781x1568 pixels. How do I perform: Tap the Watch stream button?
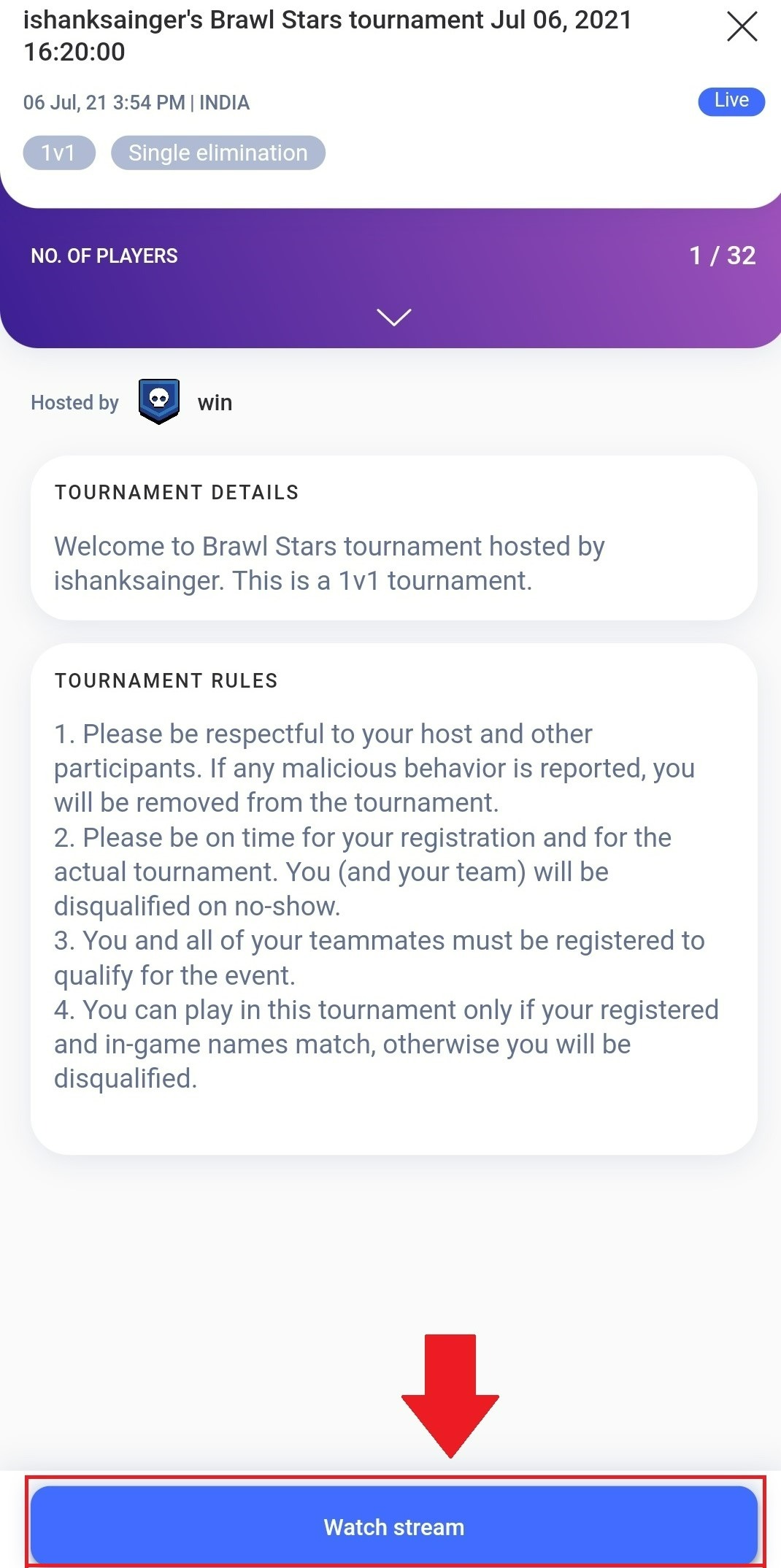click(x=394, y=1526)
